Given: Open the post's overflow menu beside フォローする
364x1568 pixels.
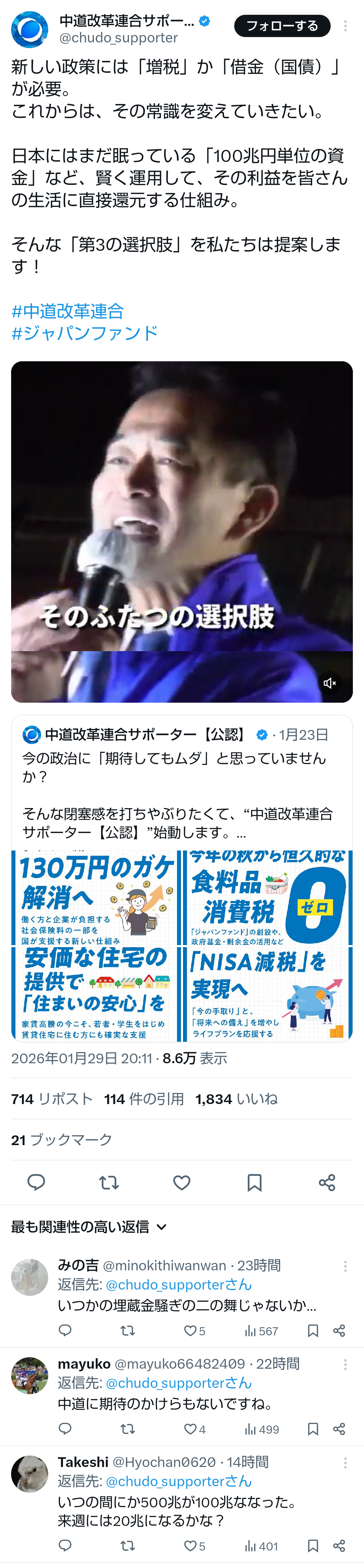Looking at the screenshot, I should tap(345, 26).
